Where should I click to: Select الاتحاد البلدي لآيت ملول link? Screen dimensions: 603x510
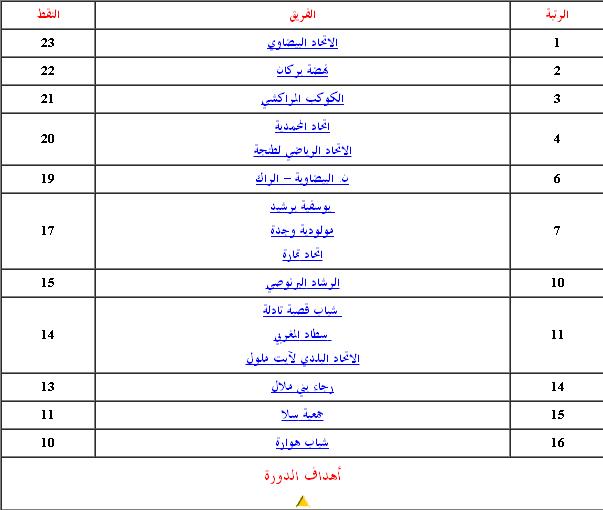click(302, 359)
